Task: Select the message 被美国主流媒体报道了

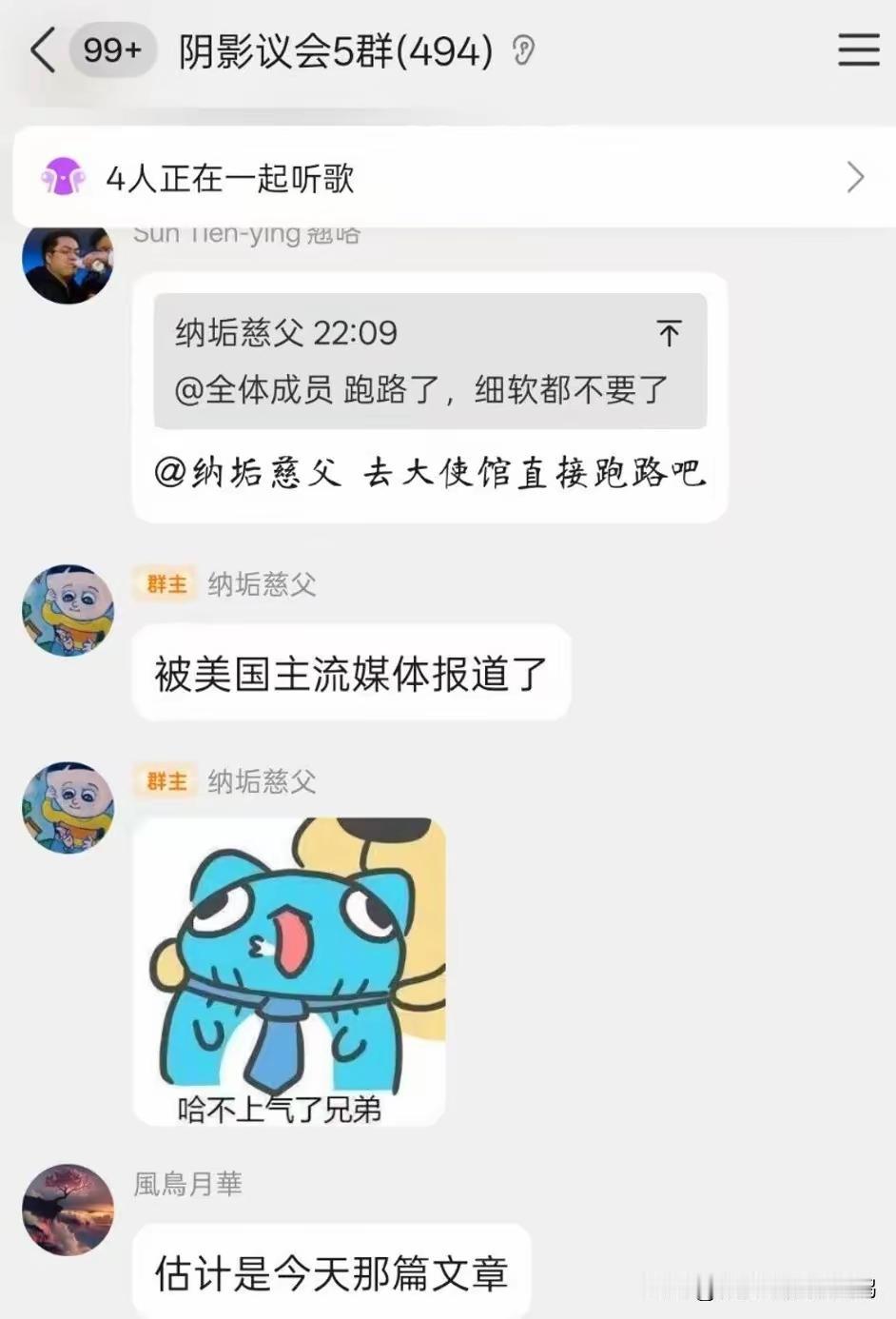Action: [350, 671]
